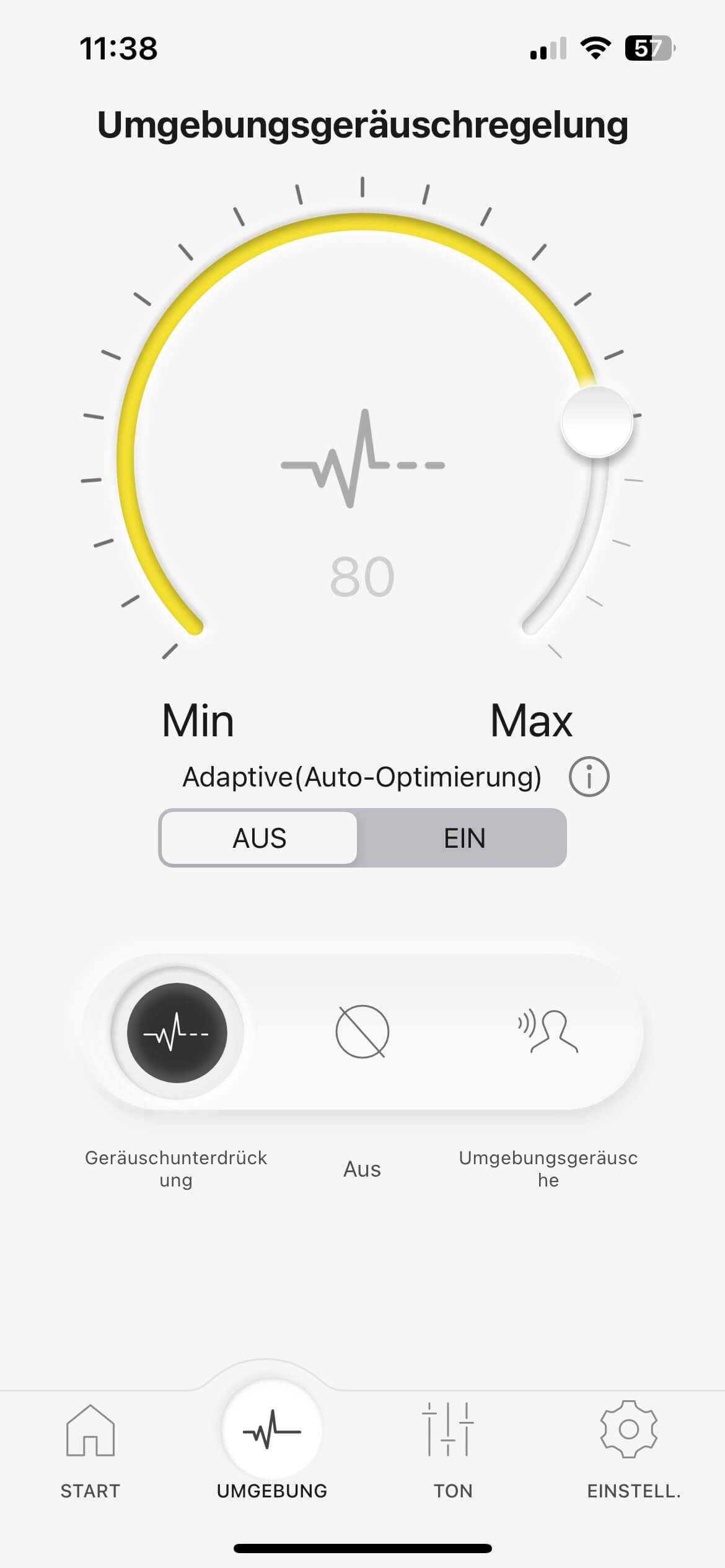725x1568 pixels.
Task: Turn ambient control off with Aus
Action: tap(362, 1032)
